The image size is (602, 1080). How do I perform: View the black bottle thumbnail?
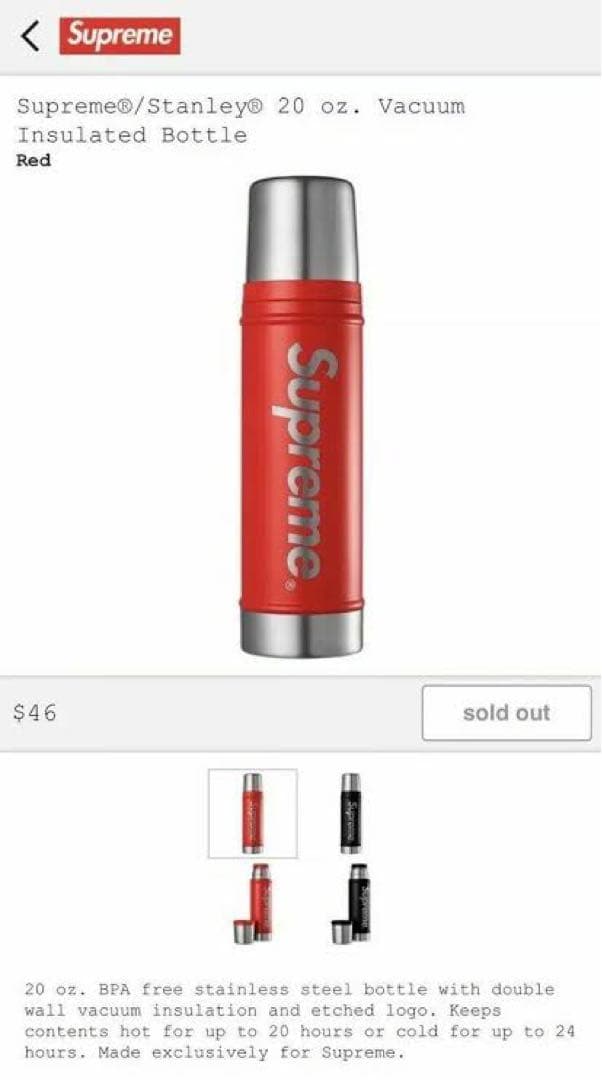[x=349, y=813]
